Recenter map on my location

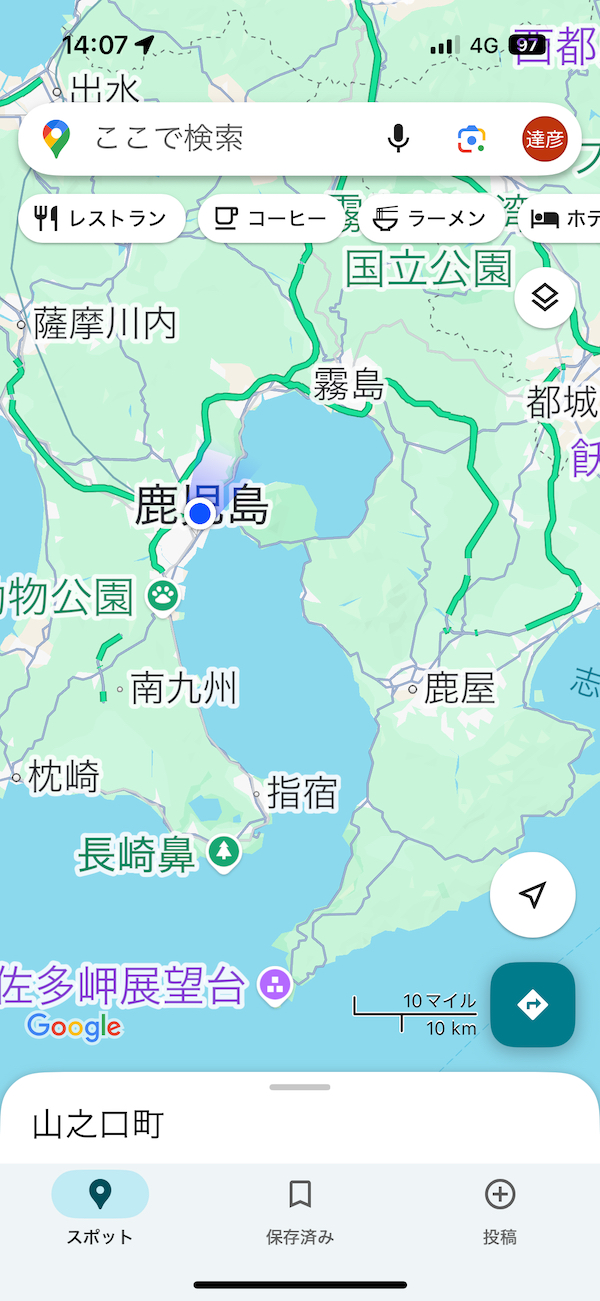click(533, 895)
